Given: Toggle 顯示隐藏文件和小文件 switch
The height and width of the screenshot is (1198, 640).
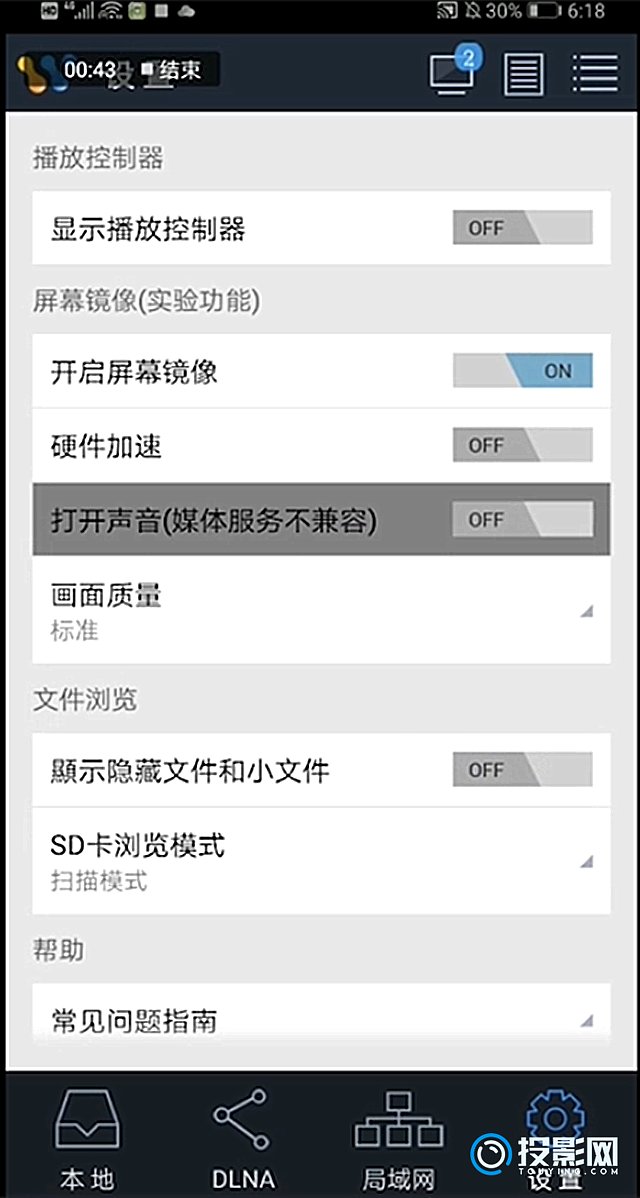Looking at the screenshot, I should tap(522, 769).
